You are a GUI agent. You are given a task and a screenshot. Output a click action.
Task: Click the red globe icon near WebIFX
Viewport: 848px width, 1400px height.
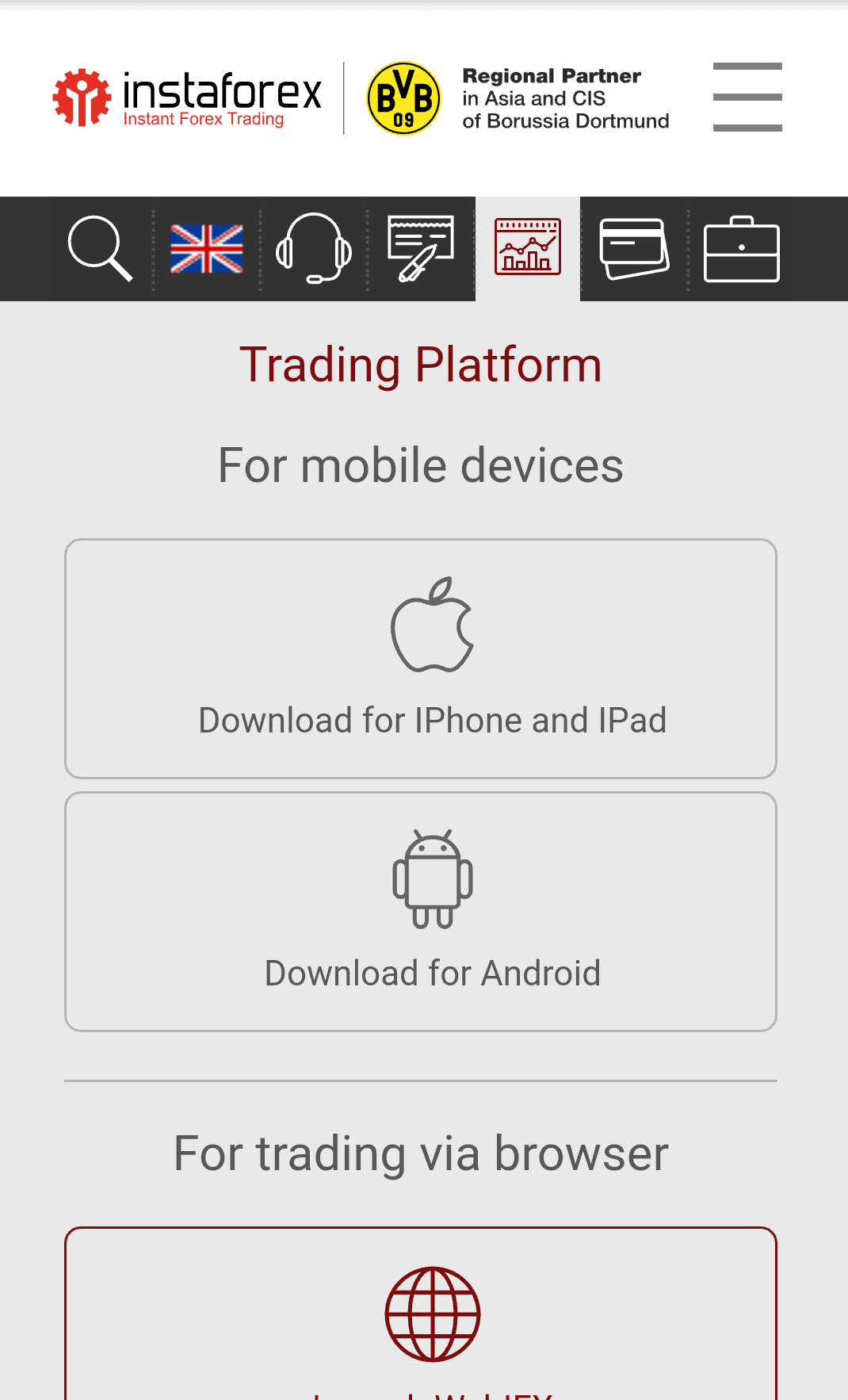point(431,1312)
